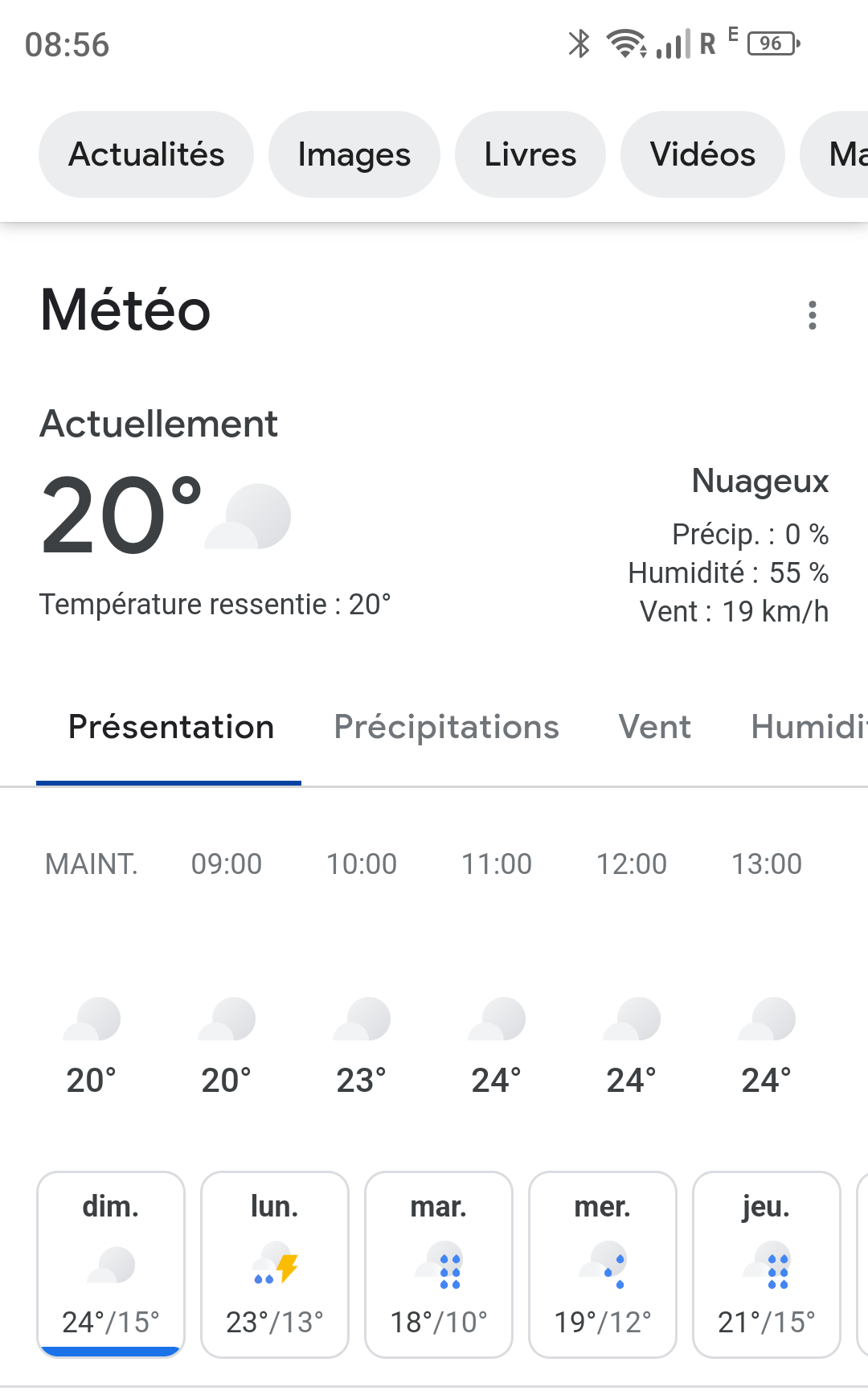Select the dim. forecast card
Image resolution: width=868 pixels, height=1391 pixels.
click(x=111, y=1264)
